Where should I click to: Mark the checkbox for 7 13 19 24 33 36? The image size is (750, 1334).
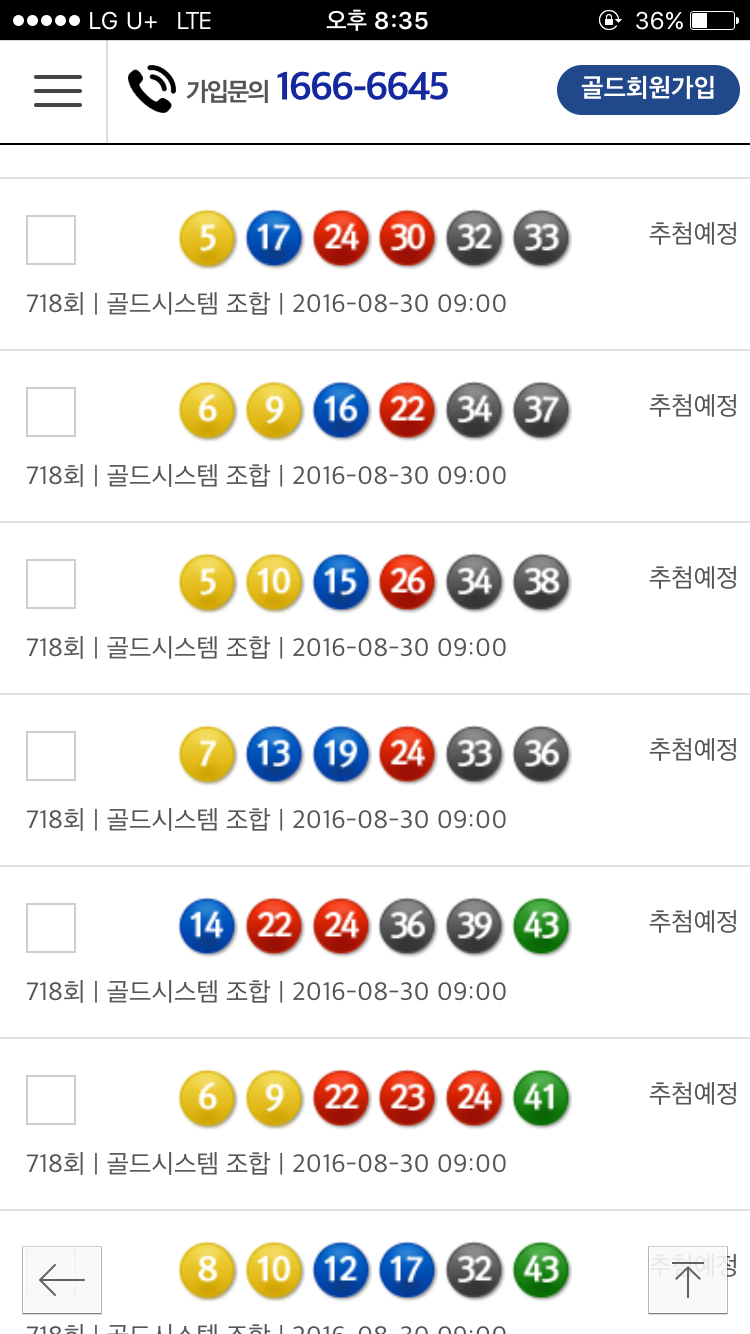point(51,756)
